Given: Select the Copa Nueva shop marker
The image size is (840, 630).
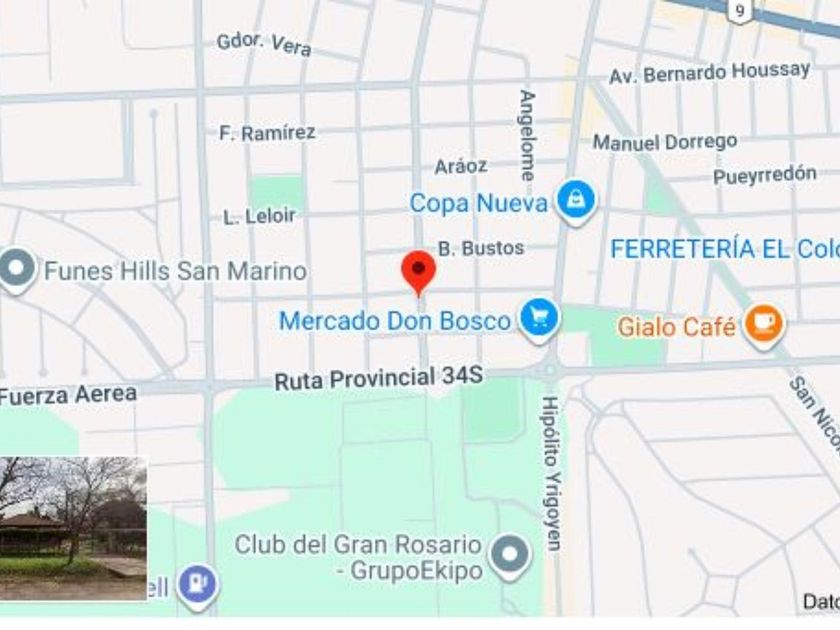Looking at the screenshot, I should tap(576, 202).
